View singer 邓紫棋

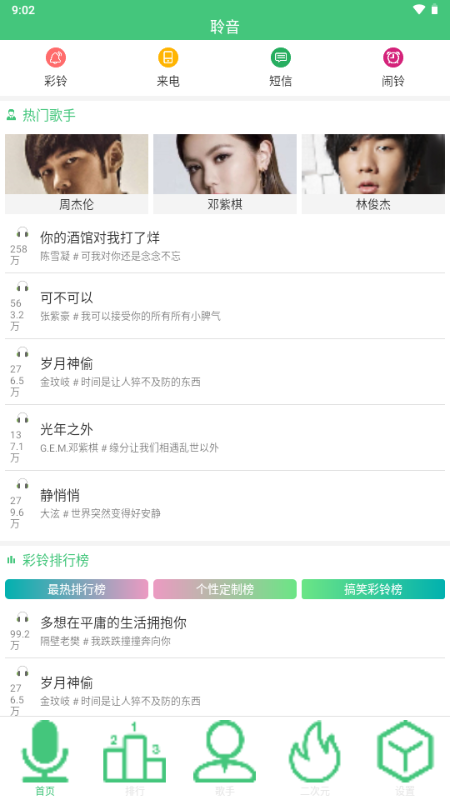(225, 173)
